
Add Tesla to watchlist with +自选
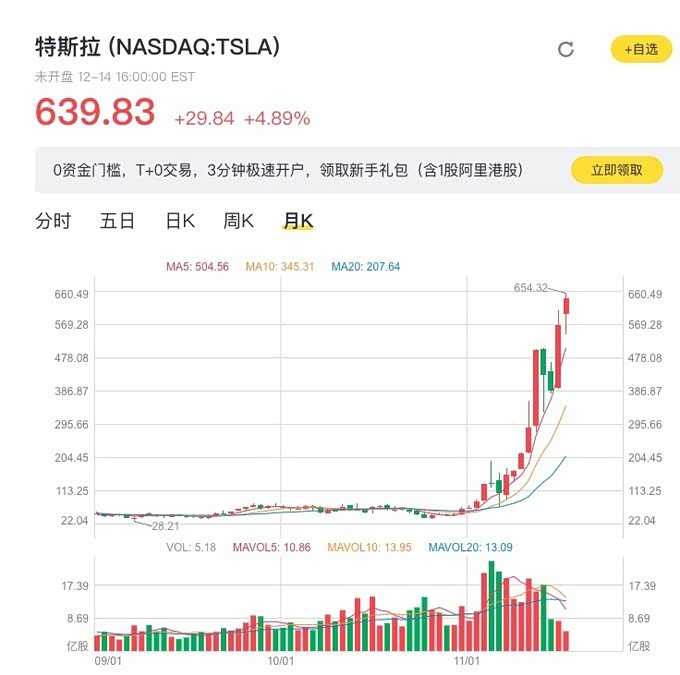640,49
